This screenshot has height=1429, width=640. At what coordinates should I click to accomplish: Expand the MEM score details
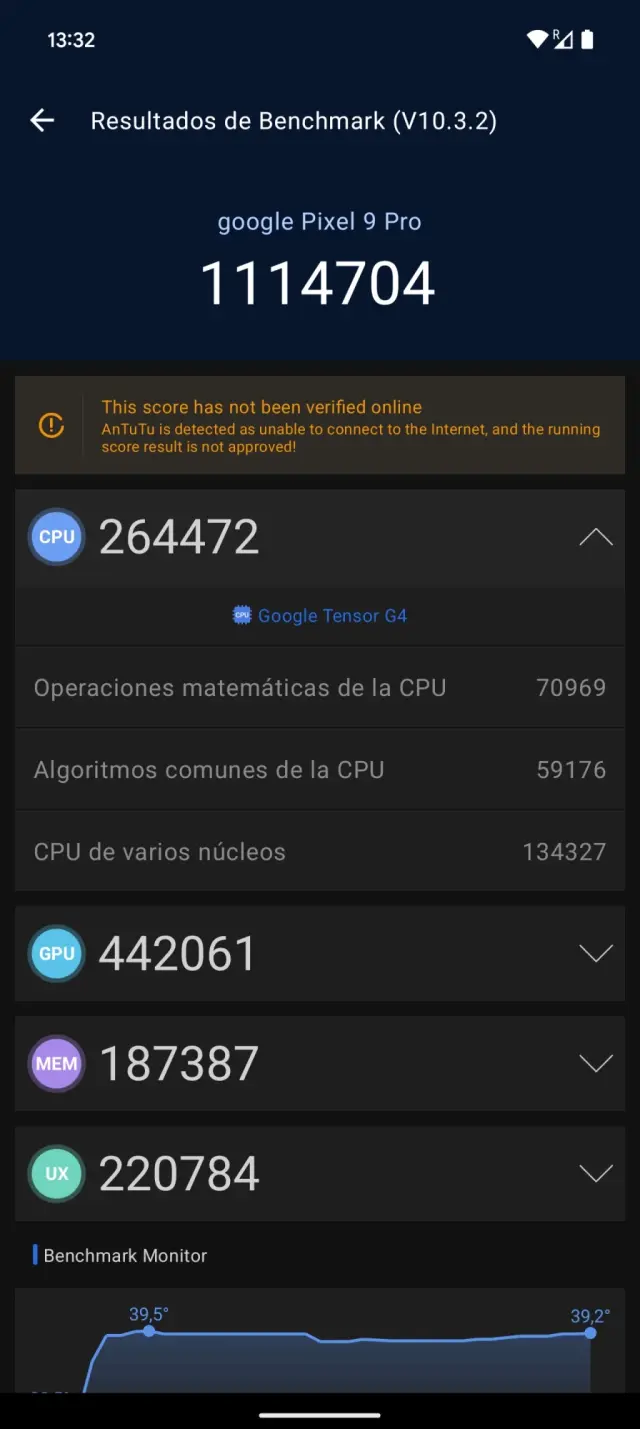[596, 1064]
